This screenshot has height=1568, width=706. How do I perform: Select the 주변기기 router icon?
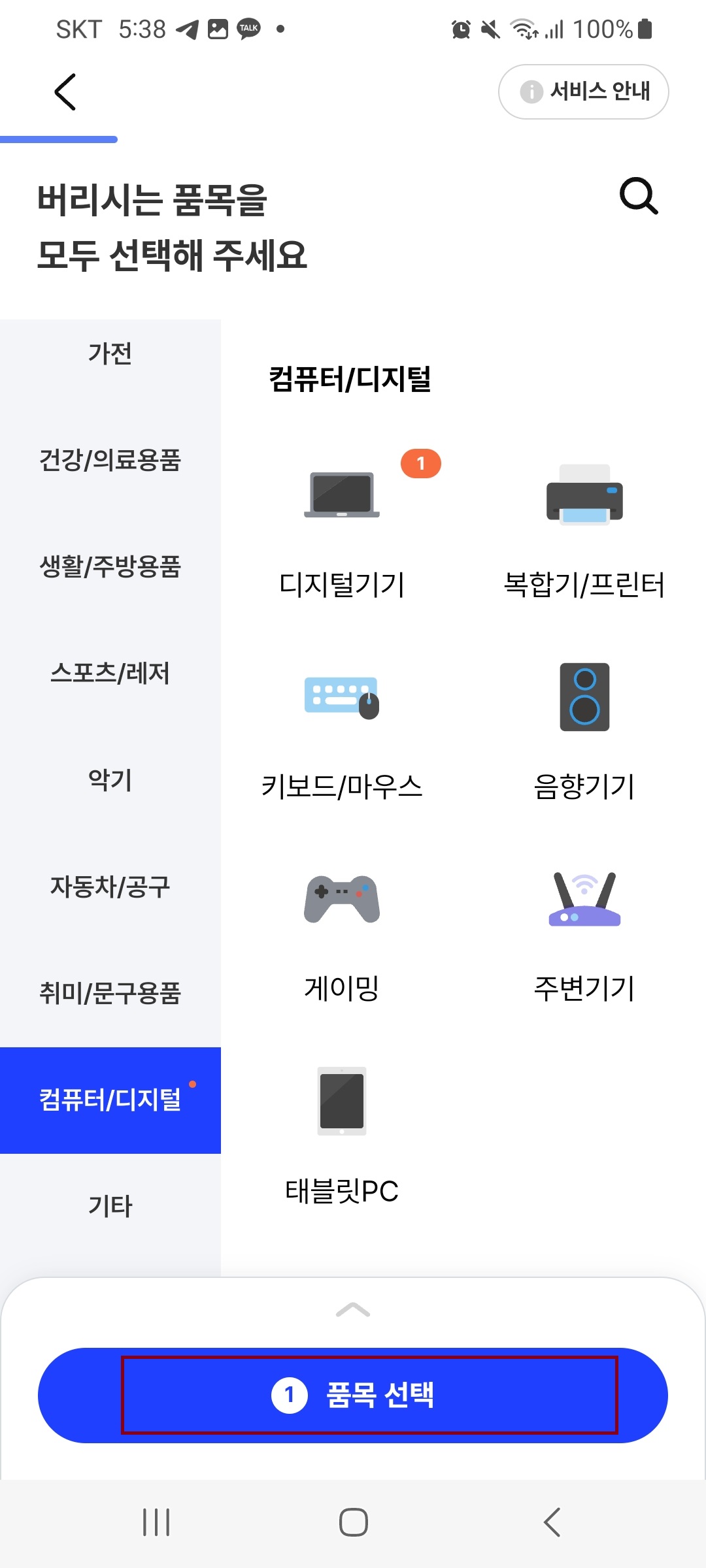pyautogui.click(x=584, y=902)
